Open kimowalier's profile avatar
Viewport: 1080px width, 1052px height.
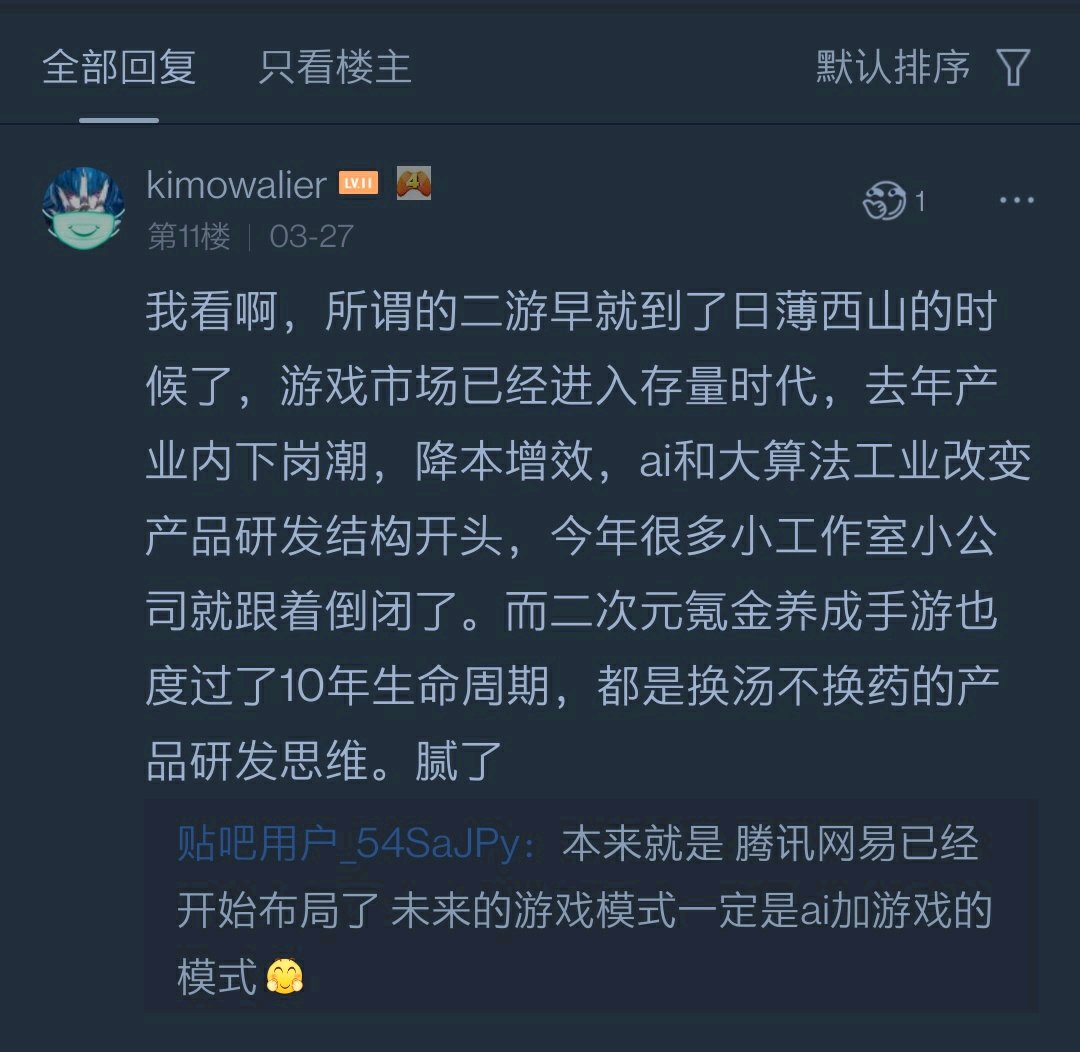[83, 207]
